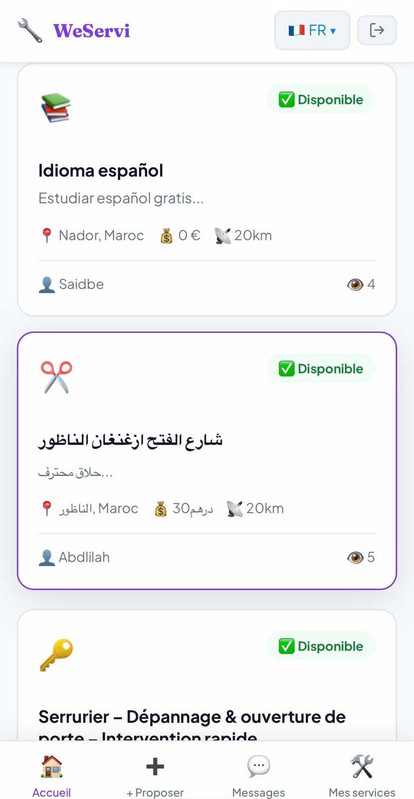Open Abdlilah's barber service card
Image resolution: width=414 pixels, height=799 pixels.
(207, 461)
